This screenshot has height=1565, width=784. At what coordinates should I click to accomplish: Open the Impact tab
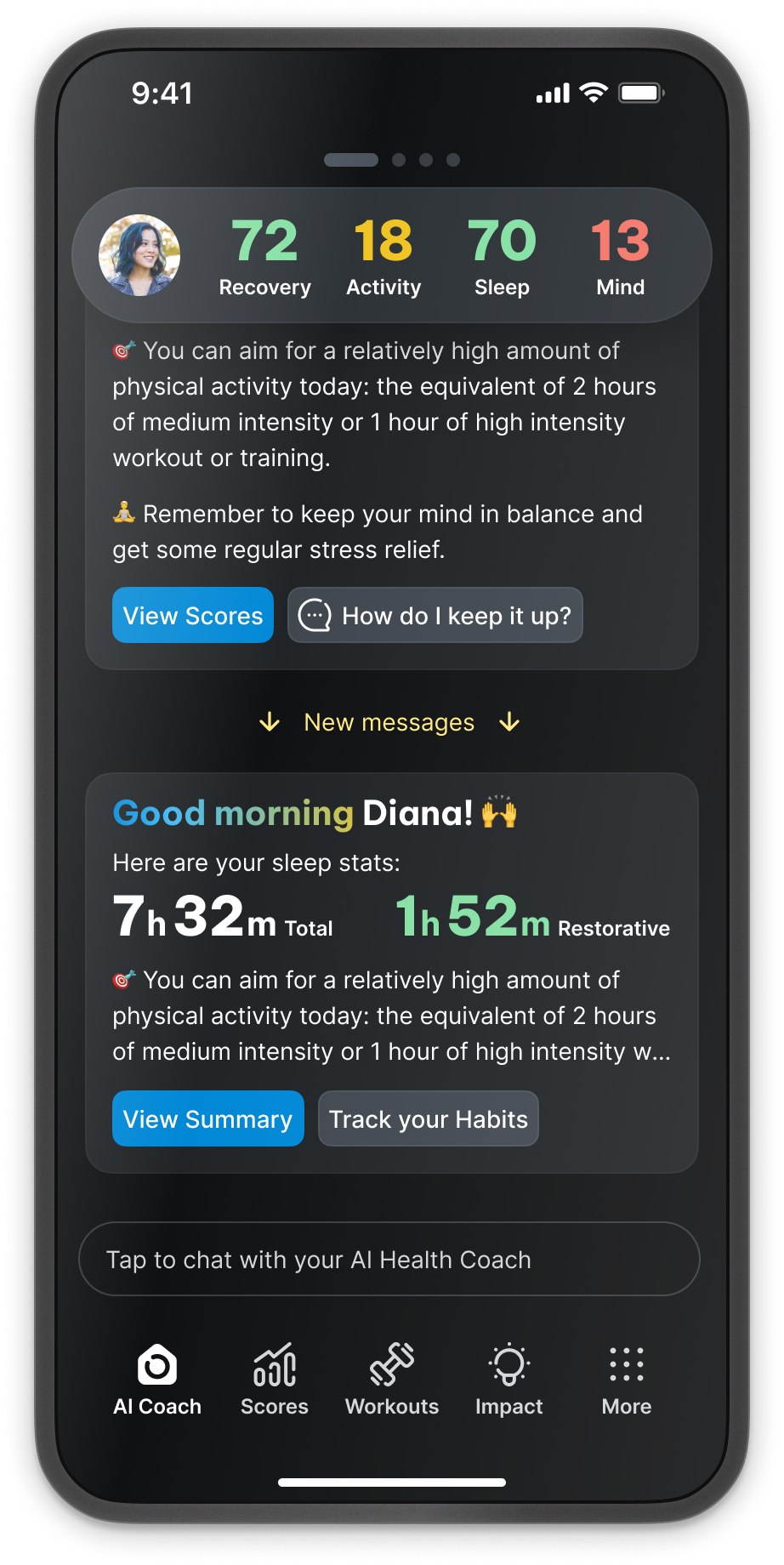point(509,1380)
